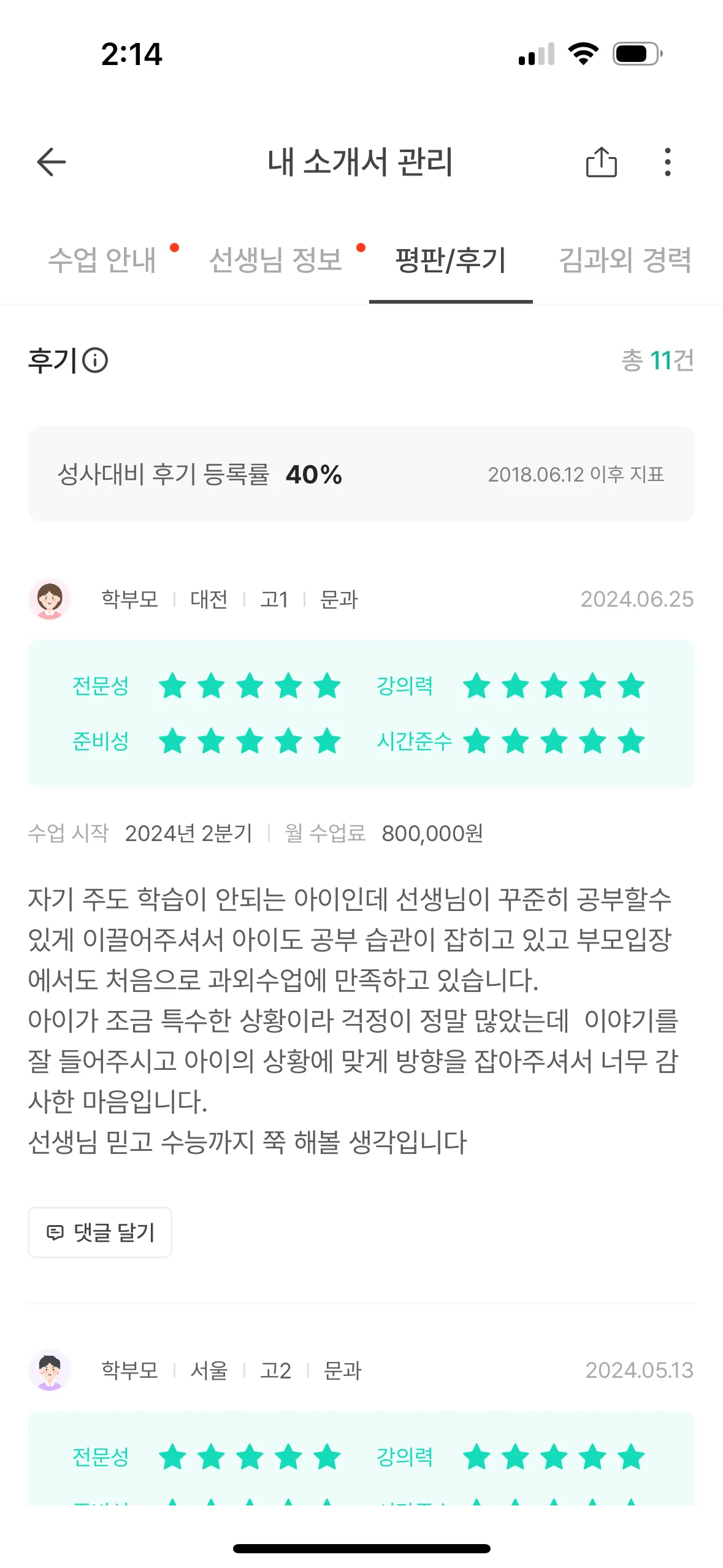Image resolution: width=723 pixels, height=1568 pixels.
Task: Share this profile page
Action: pyautogui.click(x=601, y=162)
